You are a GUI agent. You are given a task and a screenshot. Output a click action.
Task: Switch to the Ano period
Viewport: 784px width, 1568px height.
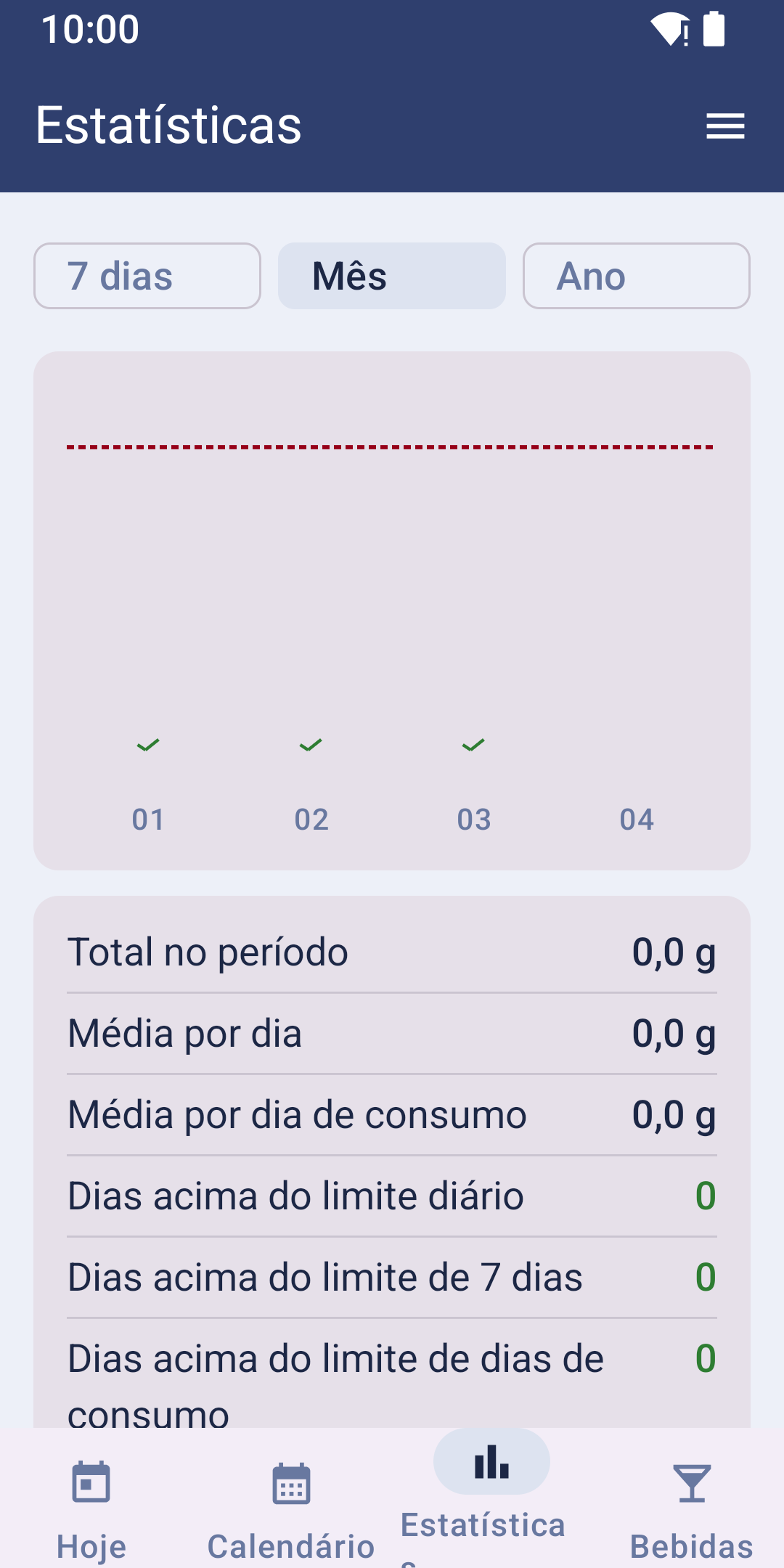(x=637, y=276)
